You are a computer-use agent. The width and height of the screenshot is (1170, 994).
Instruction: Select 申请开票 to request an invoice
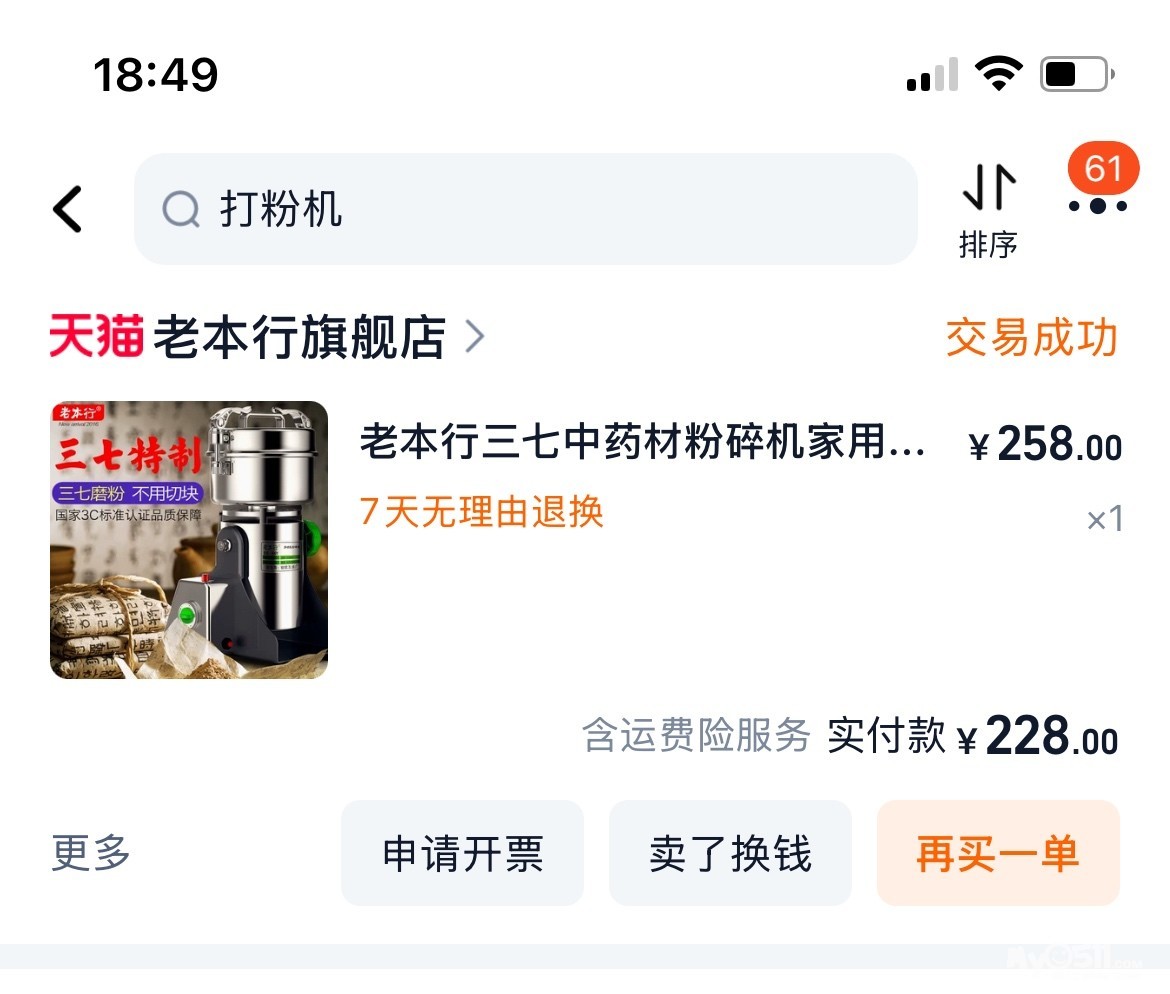tap(462, 853)
